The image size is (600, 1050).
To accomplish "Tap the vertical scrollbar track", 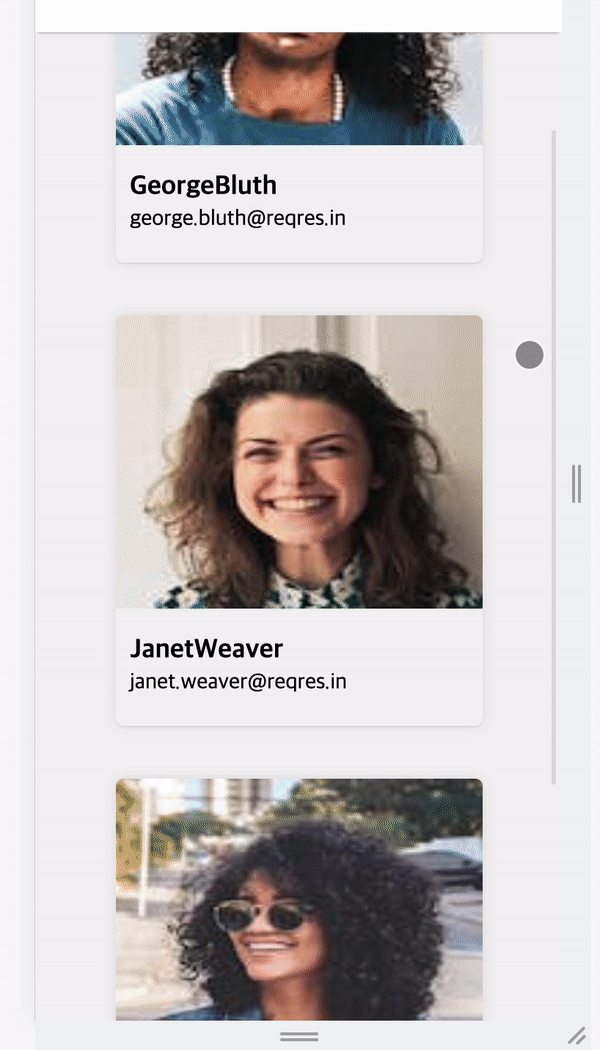I will [554, 600].
